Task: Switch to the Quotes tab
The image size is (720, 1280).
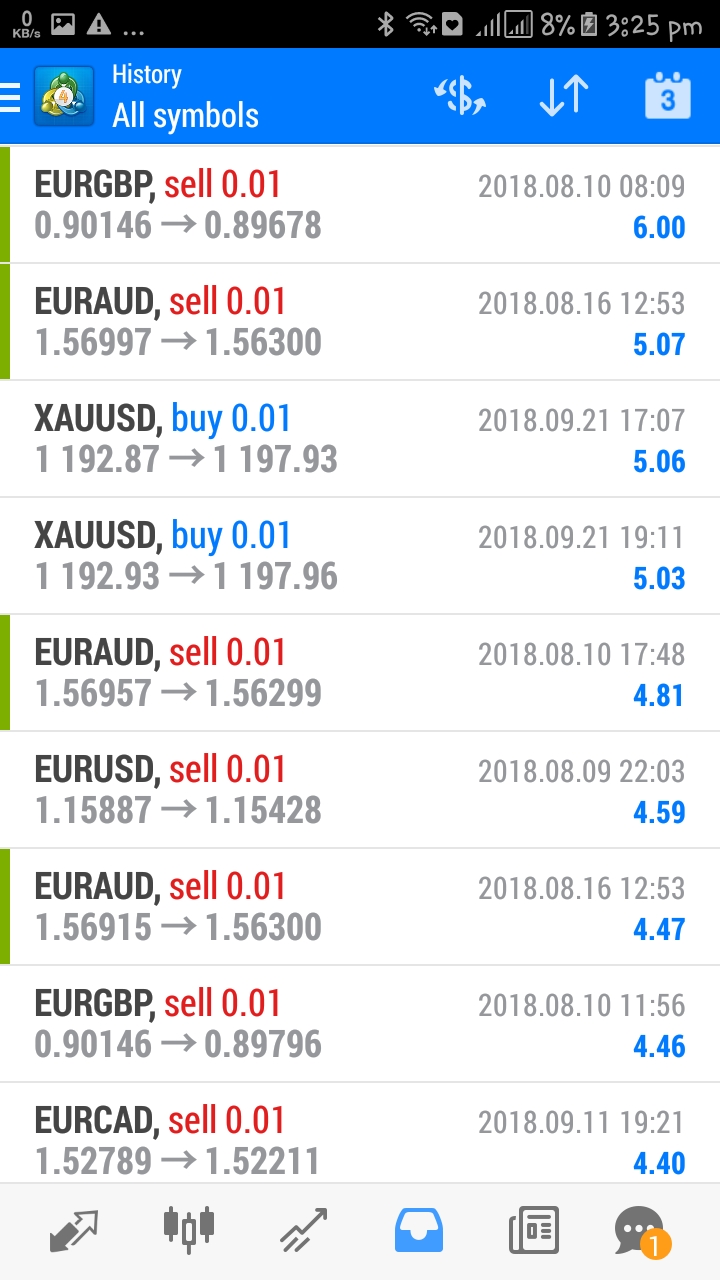Action: coord(75,1230)
